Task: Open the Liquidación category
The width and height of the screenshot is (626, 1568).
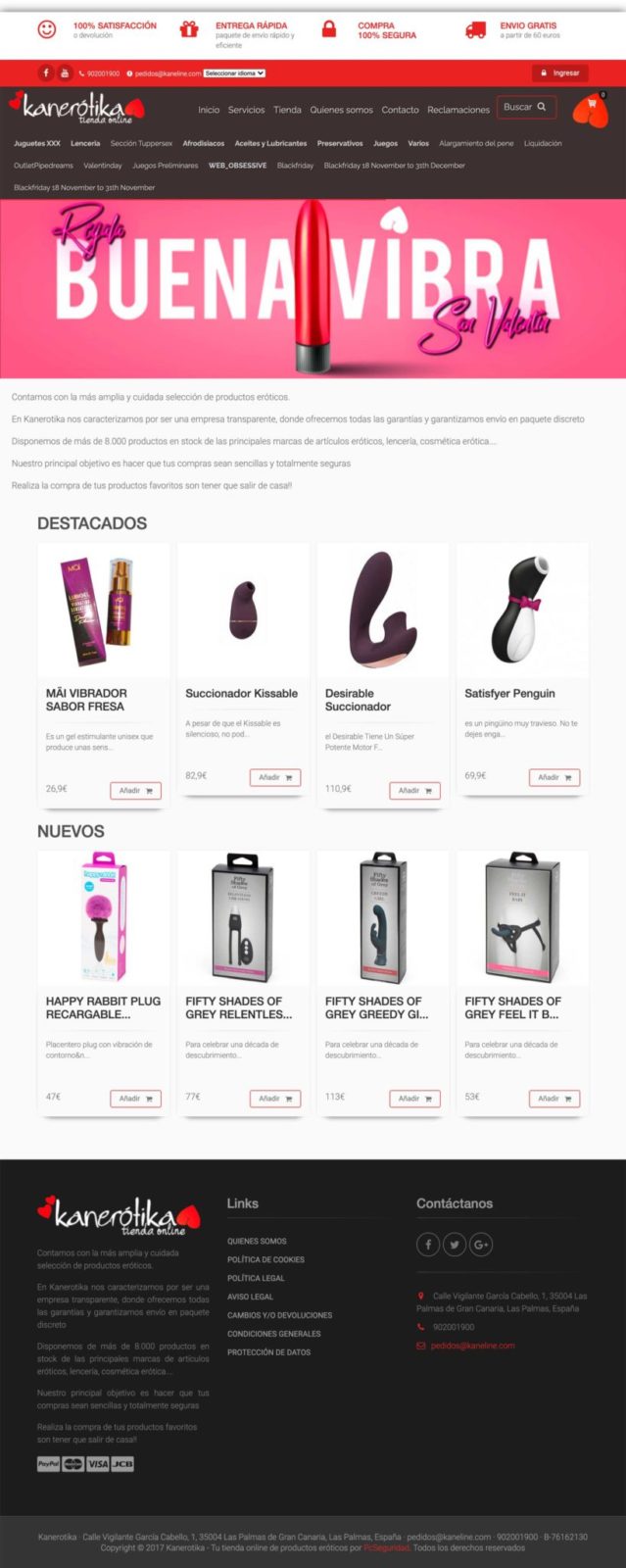Action: tap(543, 143)
